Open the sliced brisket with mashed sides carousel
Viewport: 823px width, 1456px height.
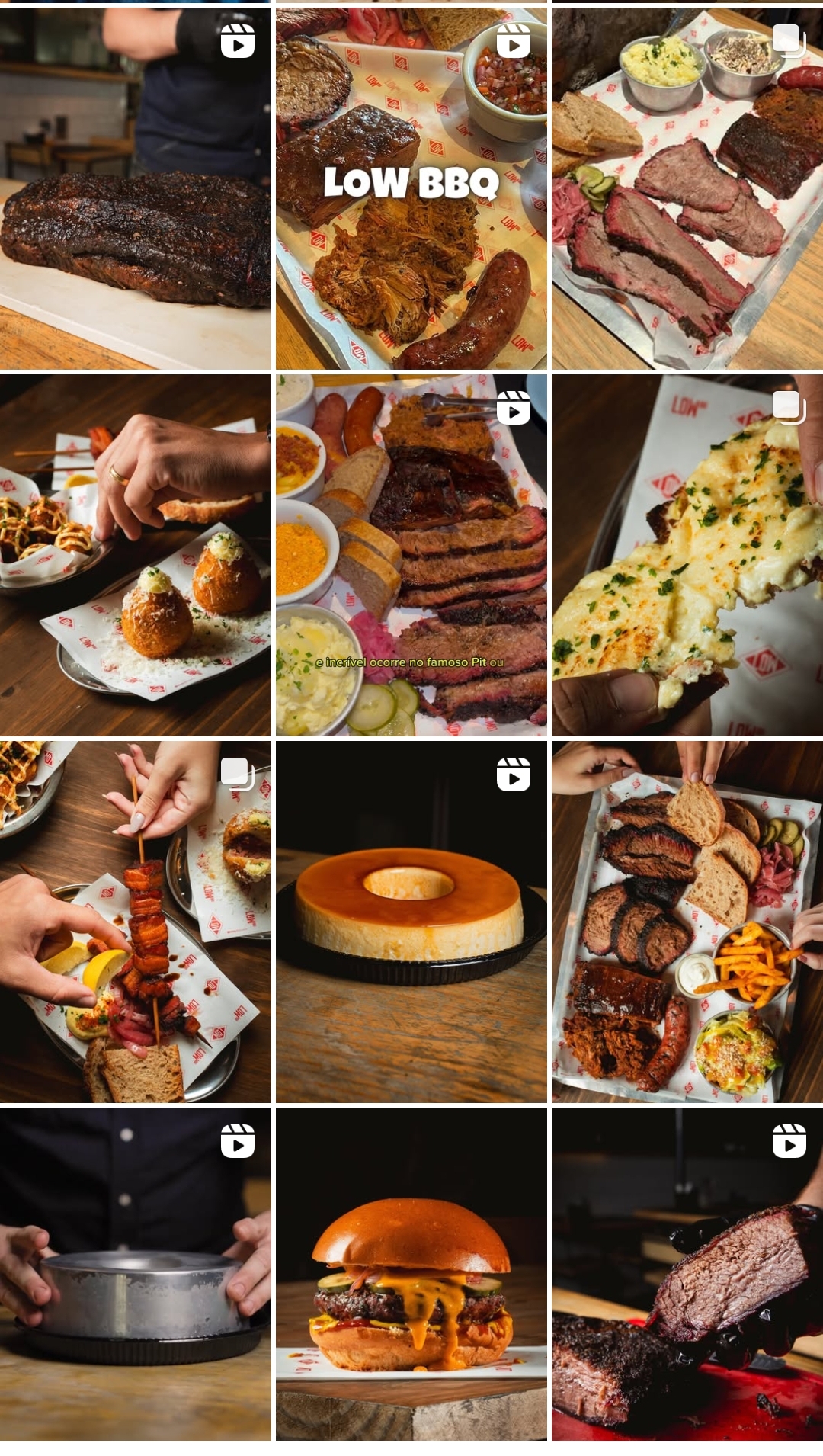(x=687, y=188)
